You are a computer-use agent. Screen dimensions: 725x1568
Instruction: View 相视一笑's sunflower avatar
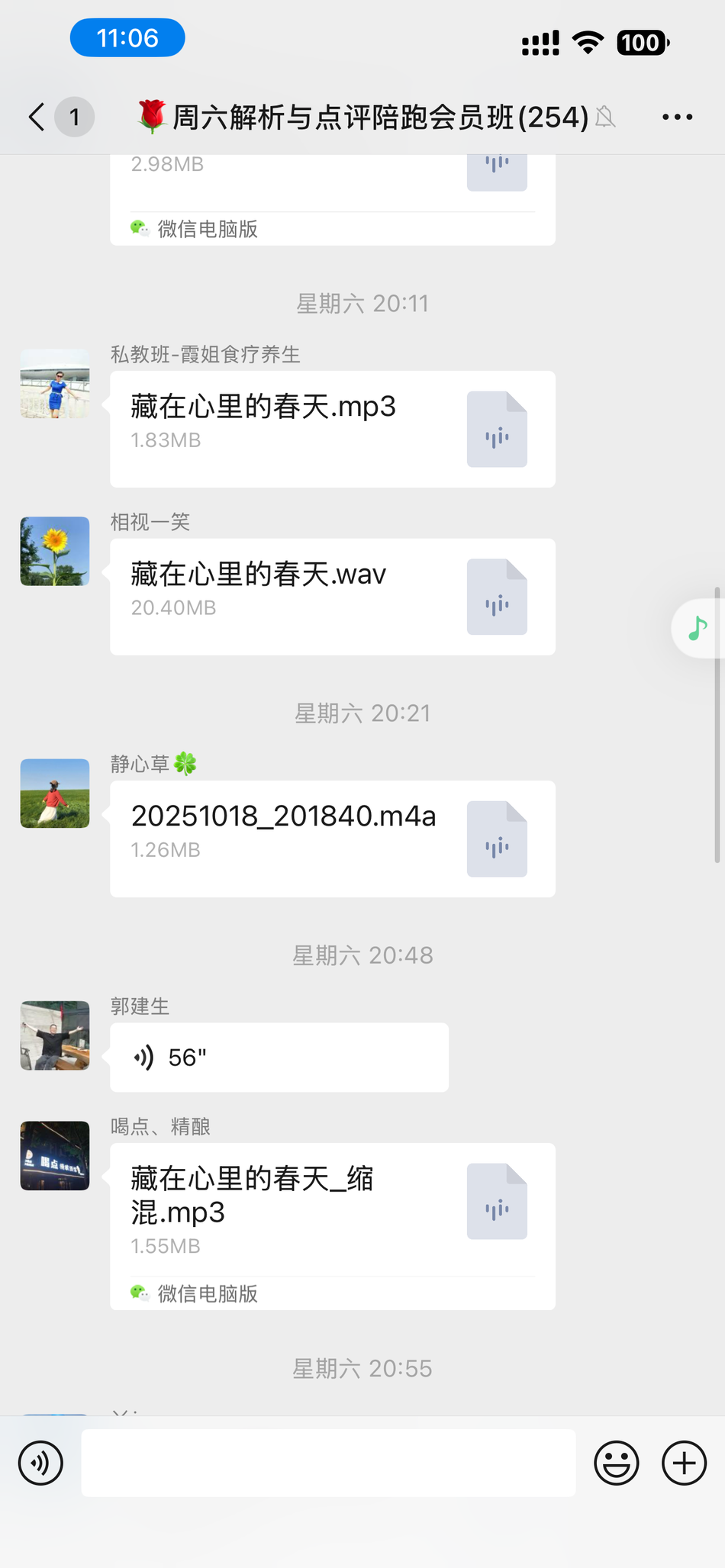pos(55,552)
